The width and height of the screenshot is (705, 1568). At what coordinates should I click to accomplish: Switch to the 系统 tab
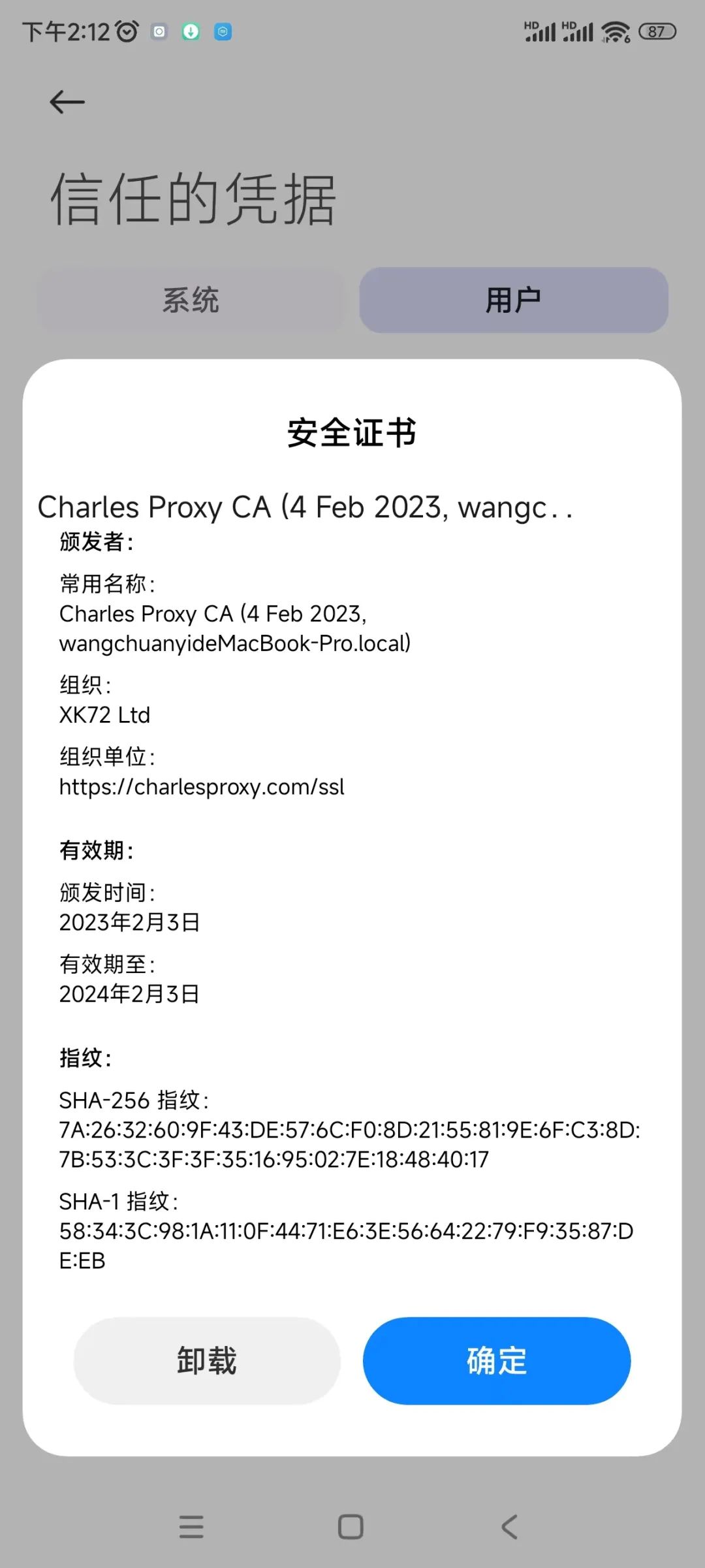(190, 300)
